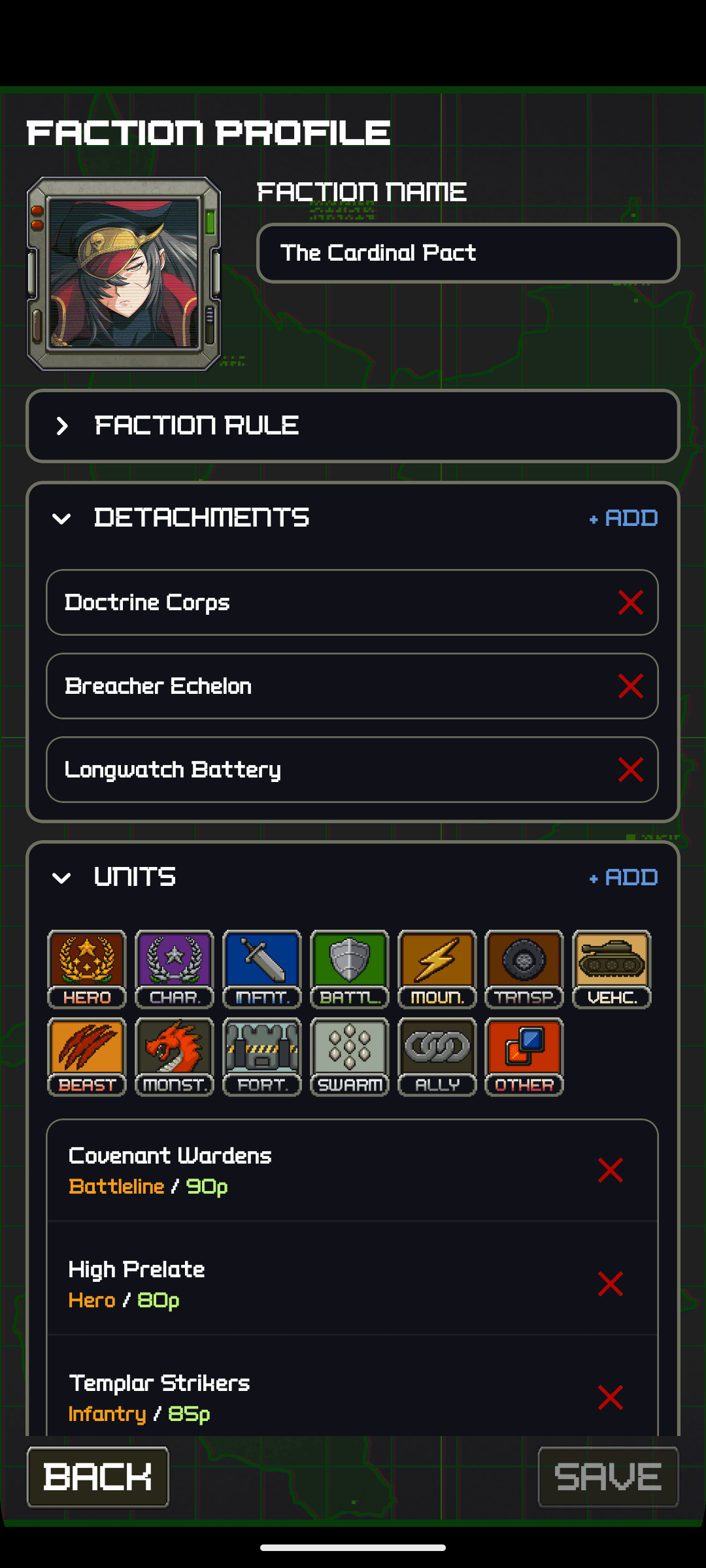706x1568 pixels.
Task: Switch to the CHAR. category tab
Action: point(174,968)
